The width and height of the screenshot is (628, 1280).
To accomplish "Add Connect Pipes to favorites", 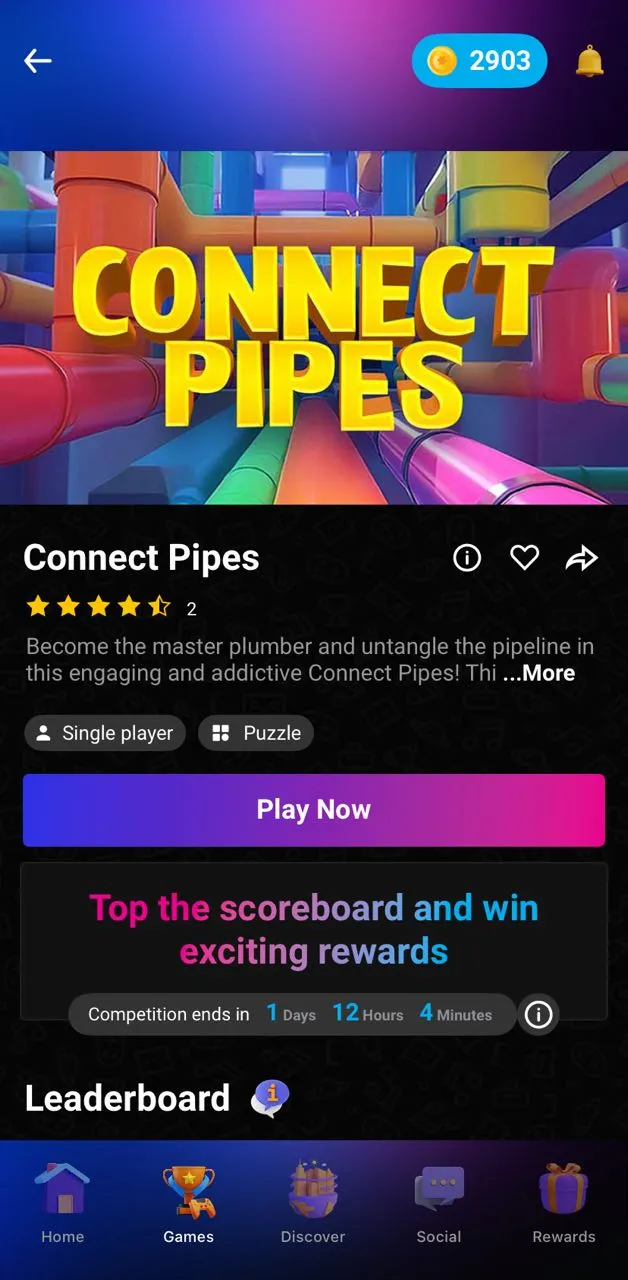I will coord(524,558).
